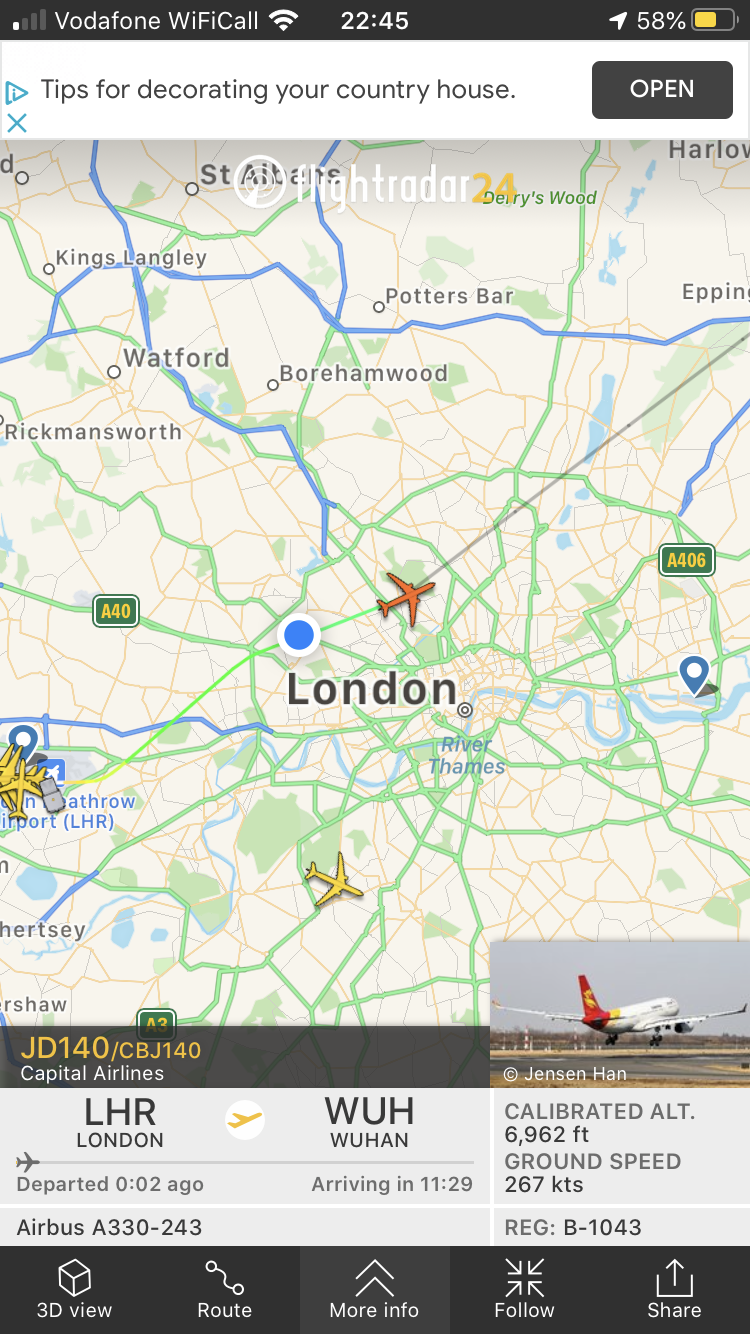Open the ad info triangle icon
Screen dimensions: 750x1334
pos(16,93)
